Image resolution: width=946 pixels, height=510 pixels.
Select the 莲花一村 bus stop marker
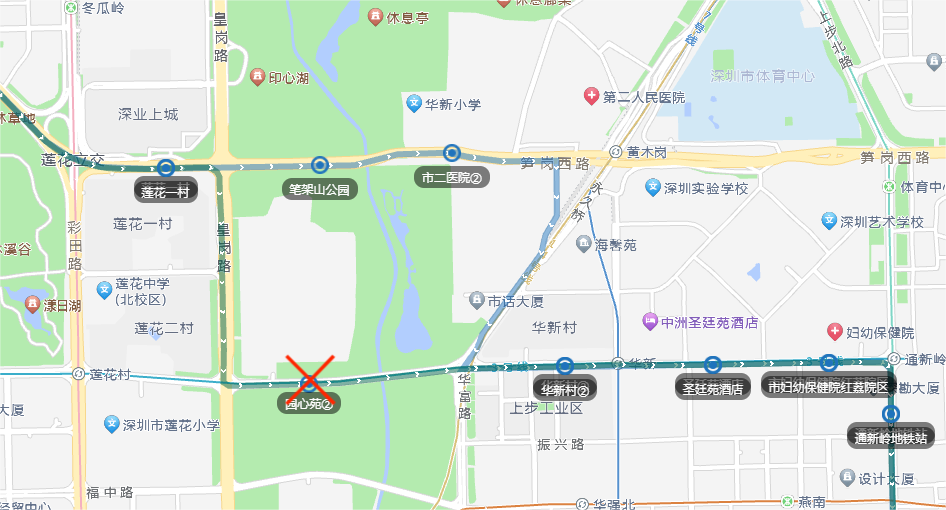(165, 168)
